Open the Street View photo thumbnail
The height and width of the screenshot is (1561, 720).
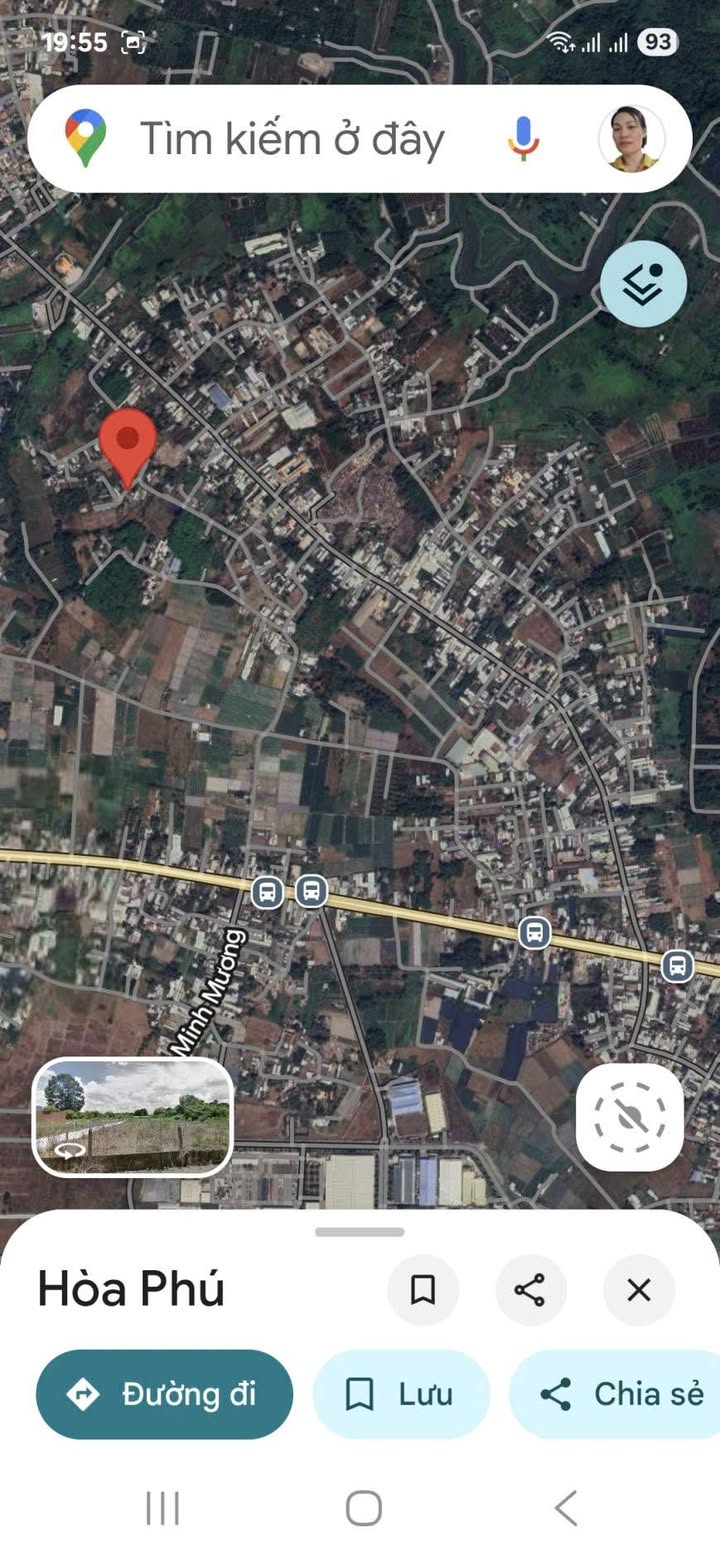[x=133, y=1115]
